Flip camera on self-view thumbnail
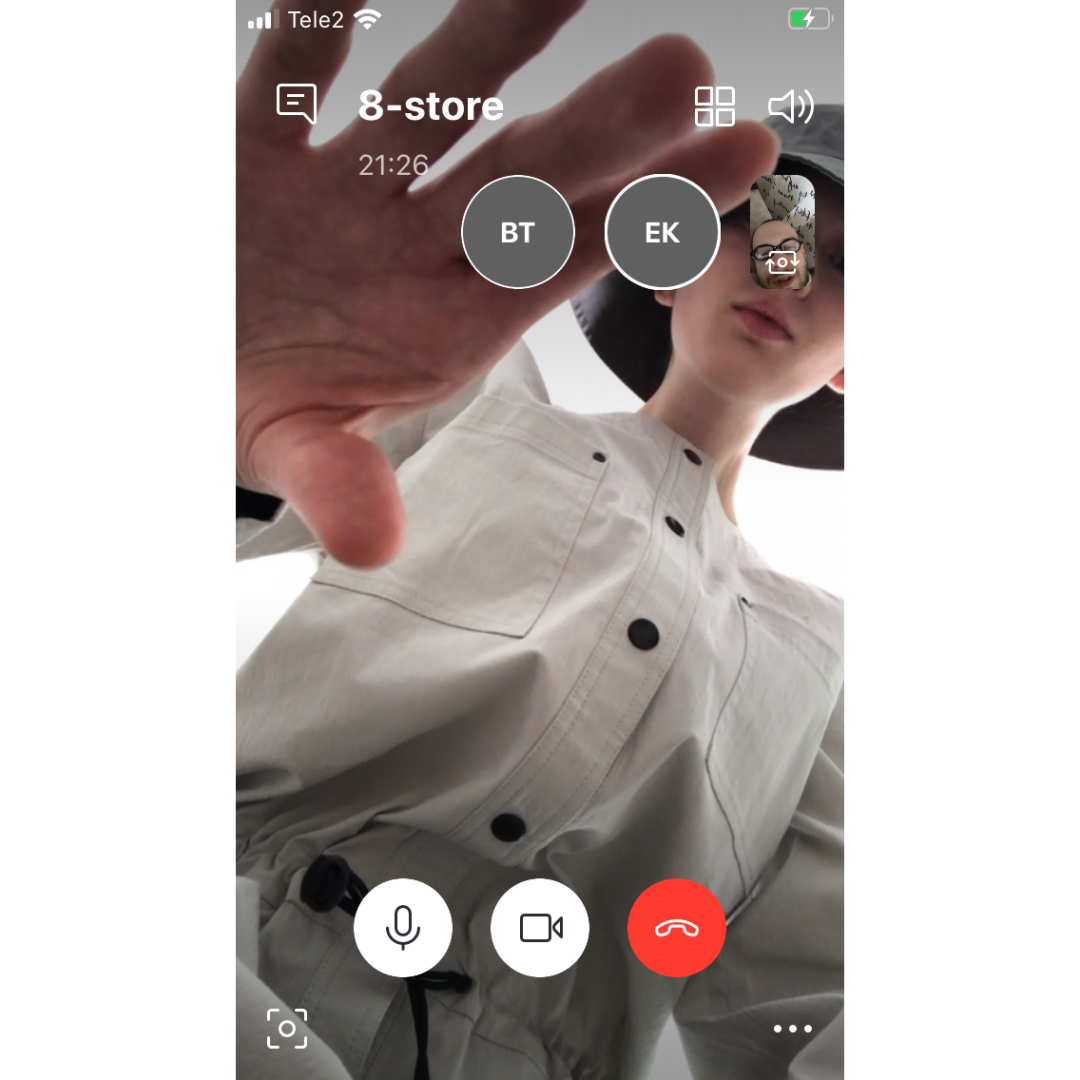This screenshot has width=1080, height=1080. [x=782, y=262]
